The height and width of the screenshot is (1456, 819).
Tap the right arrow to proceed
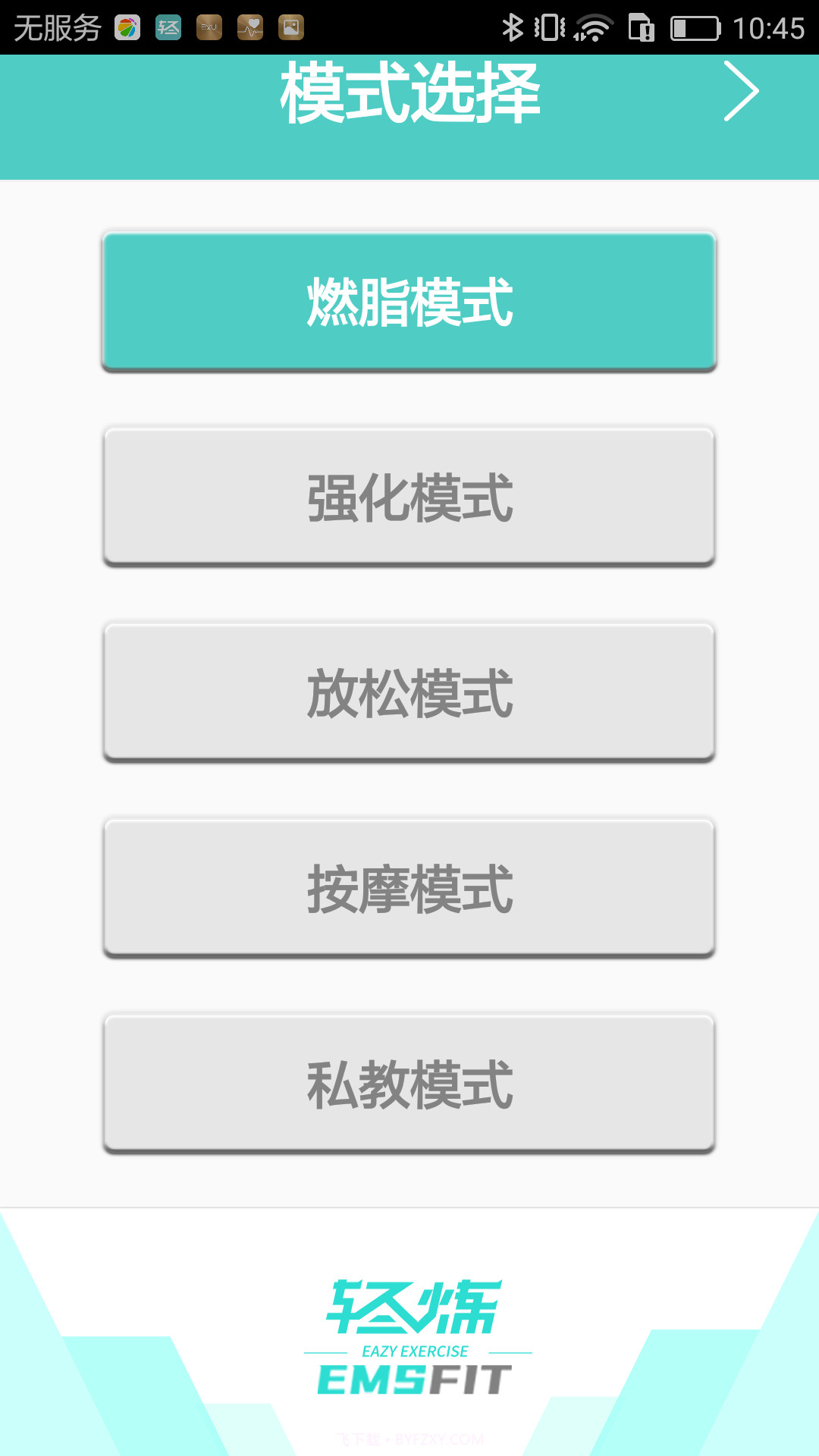(x=741, y=90)
